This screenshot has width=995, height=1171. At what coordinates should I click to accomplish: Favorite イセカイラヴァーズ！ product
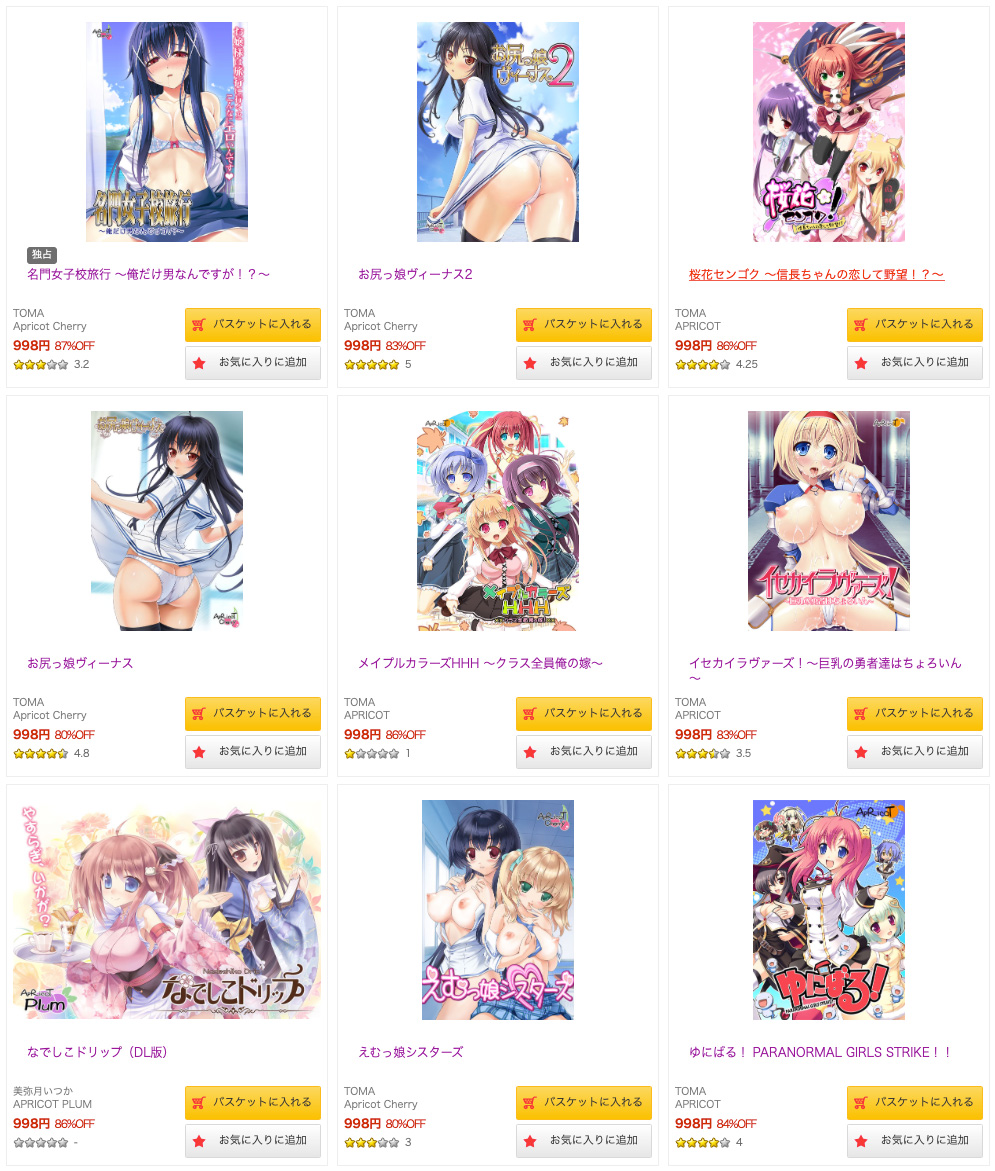914,751
